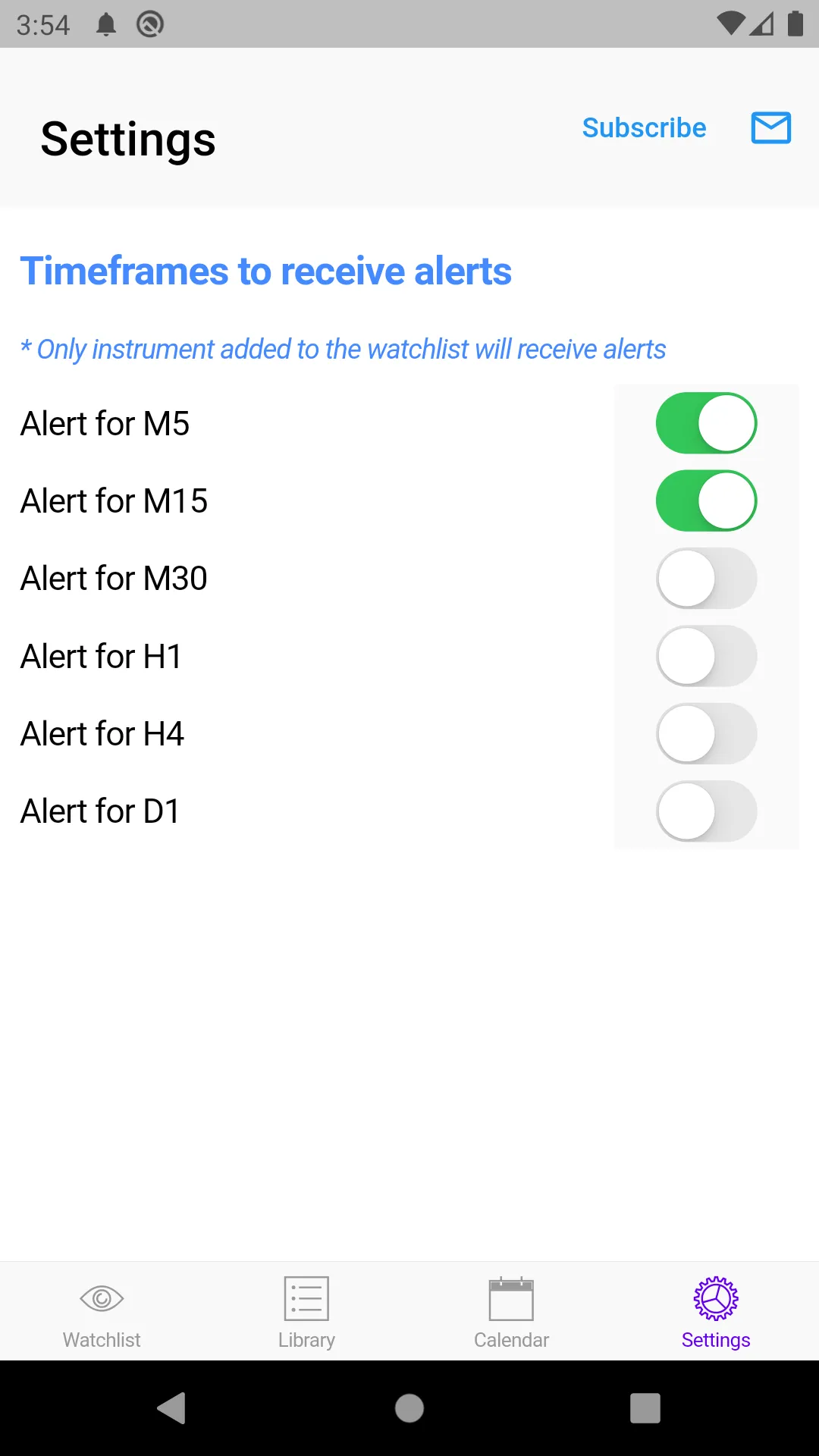Enable Alert for M30
The height and width of the screenshot is (1456, 819).
coord(706,579)
